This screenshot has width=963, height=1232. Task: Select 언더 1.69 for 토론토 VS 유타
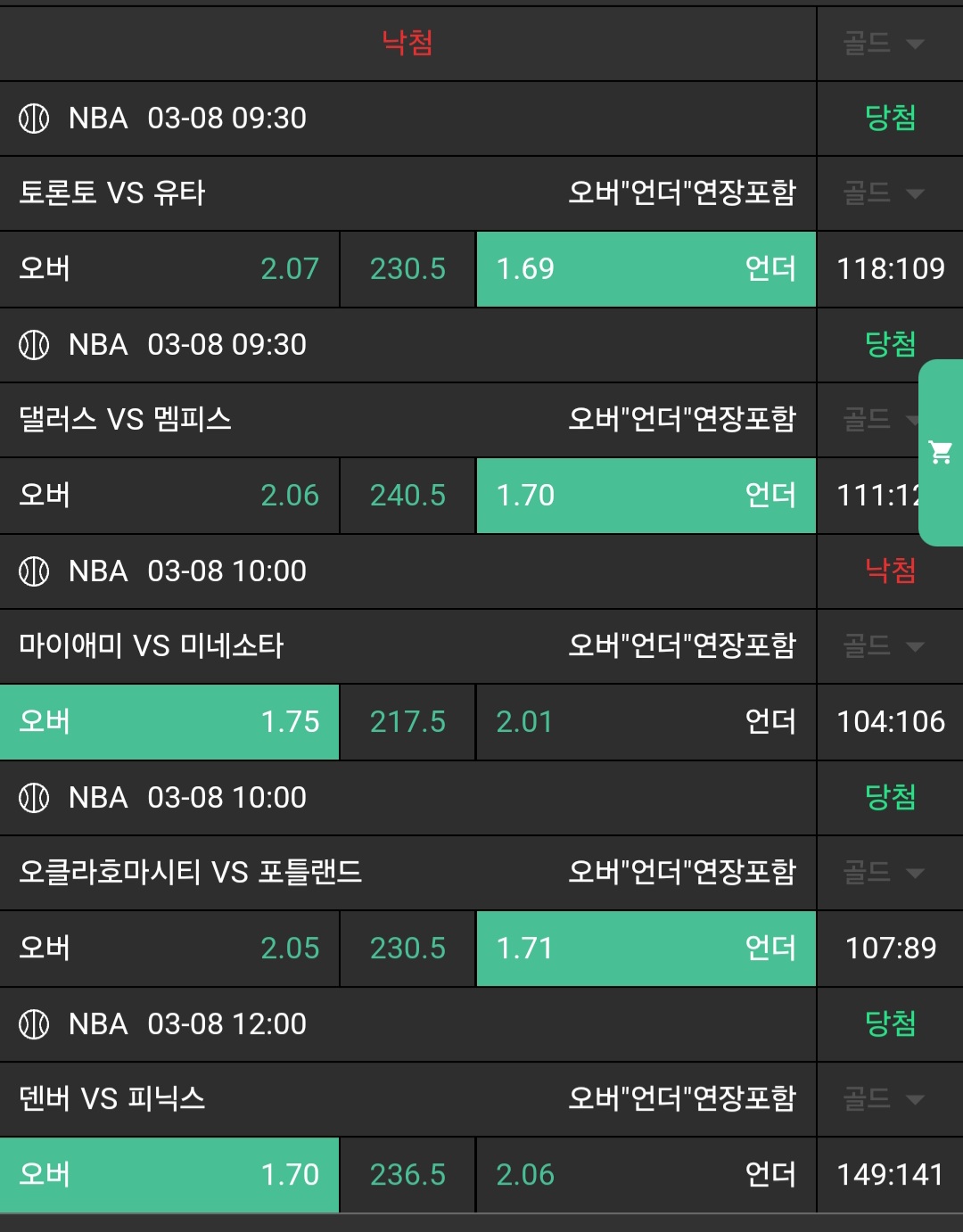click(646, 268)
